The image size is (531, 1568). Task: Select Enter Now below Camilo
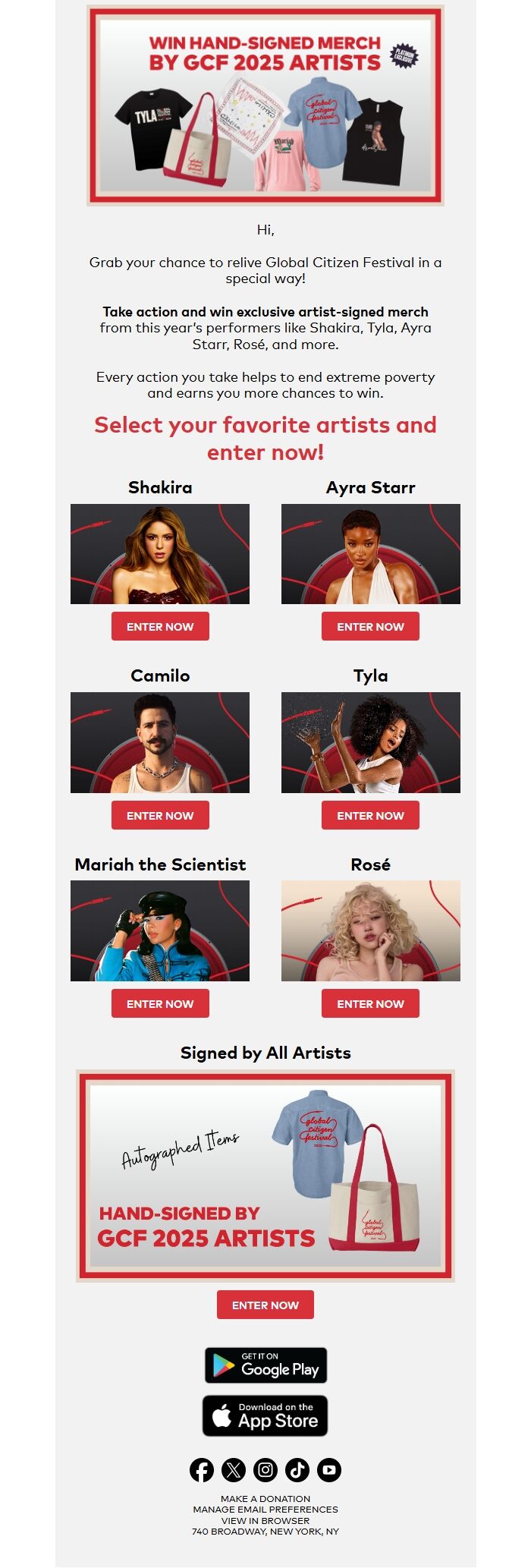click(160, 816)
